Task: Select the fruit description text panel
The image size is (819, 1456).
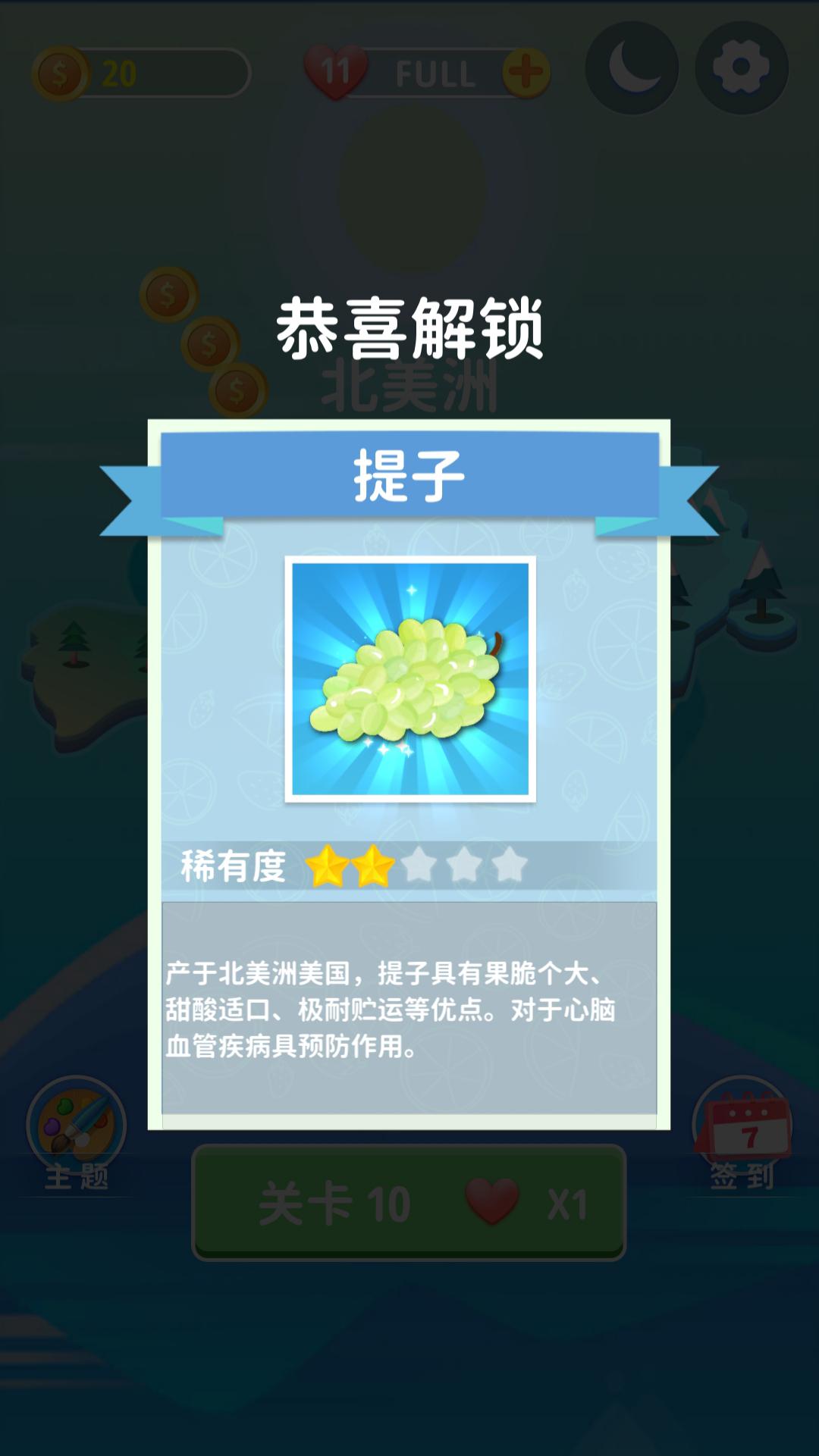Action: [x=409, y=1008]
